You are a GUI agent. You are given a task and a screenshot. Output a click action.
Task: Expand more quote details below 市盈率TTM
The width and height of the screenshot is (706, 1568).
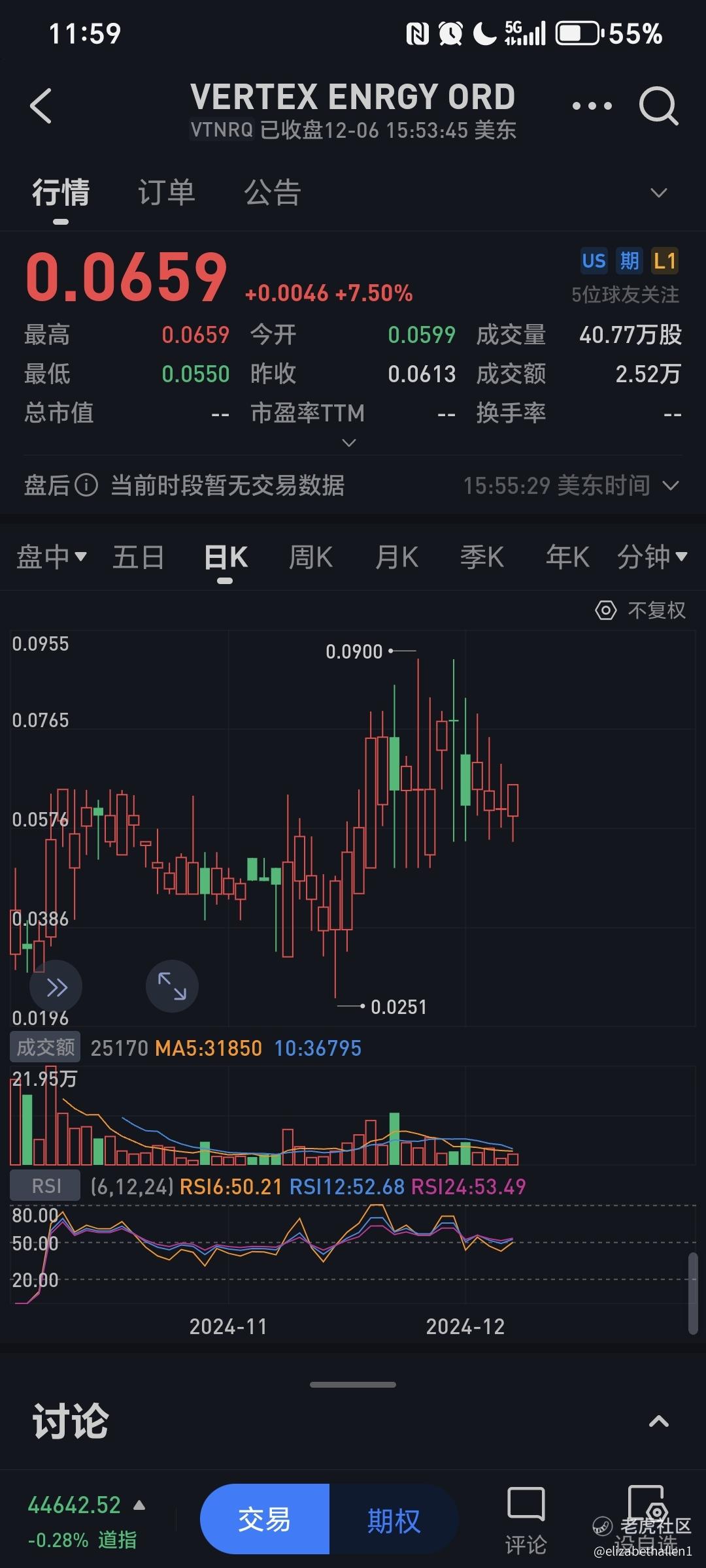pyautogui.click(x=349, y=443)
